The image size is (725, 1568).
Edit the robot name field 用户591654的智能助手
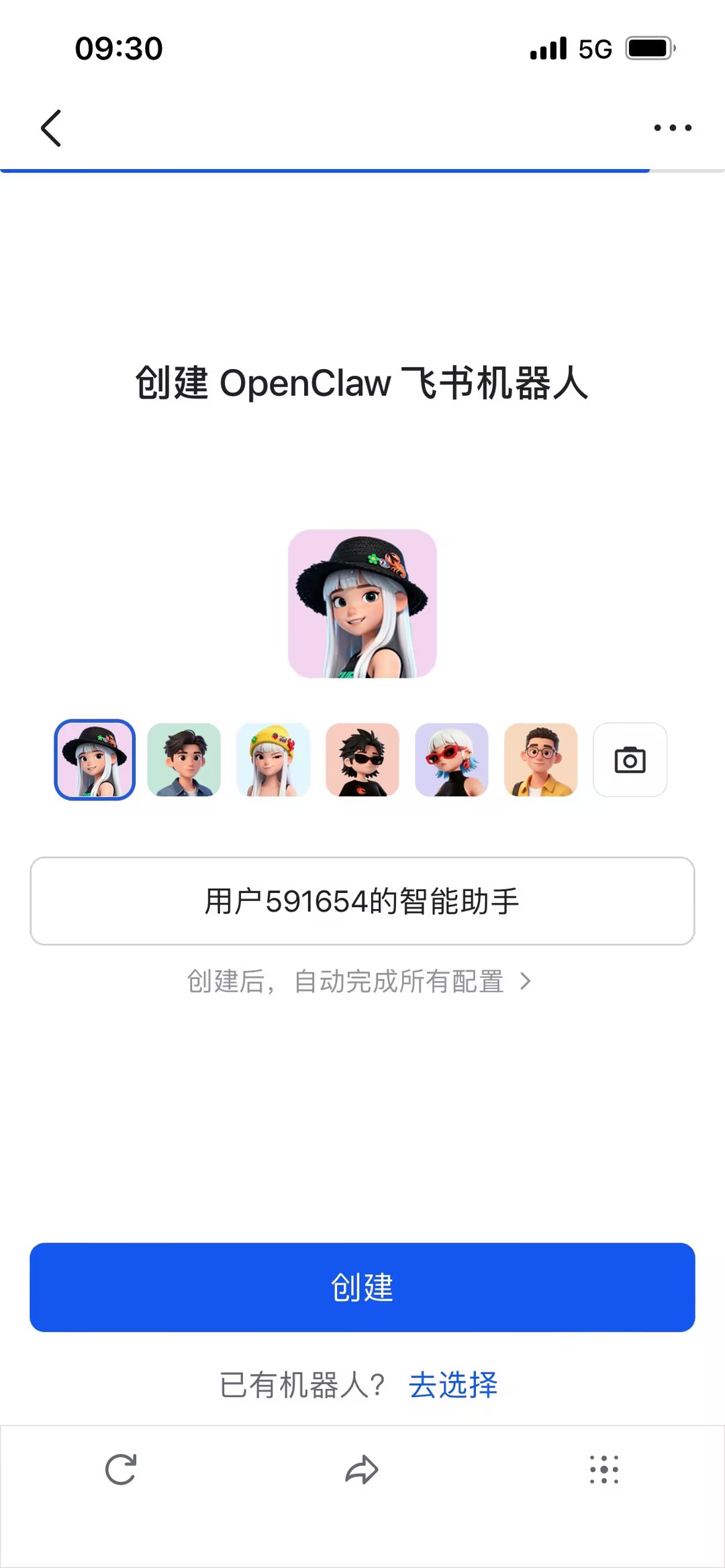click(x=362, y=901)
